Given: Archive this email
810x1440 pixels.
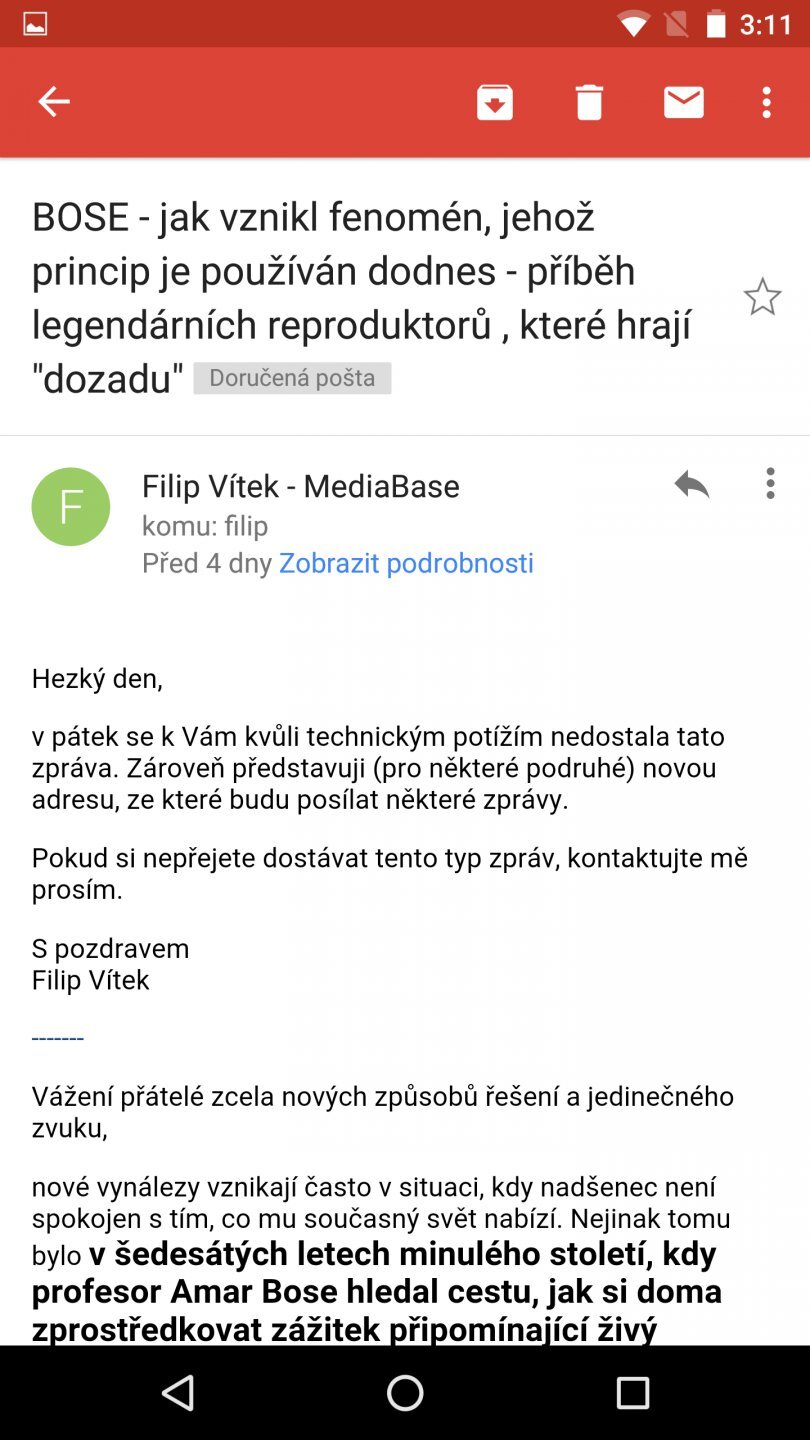Looking at the screenshot, I should point(494,102).
